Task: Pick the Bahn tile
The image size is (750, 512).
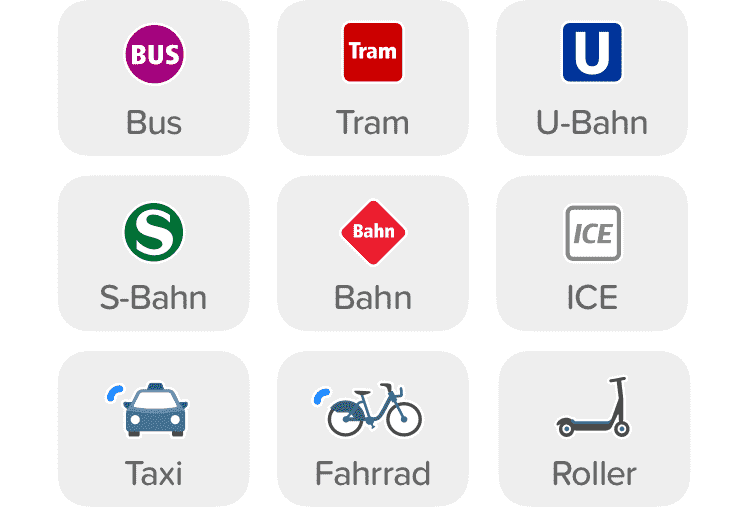Action: [x=372, y=253]
